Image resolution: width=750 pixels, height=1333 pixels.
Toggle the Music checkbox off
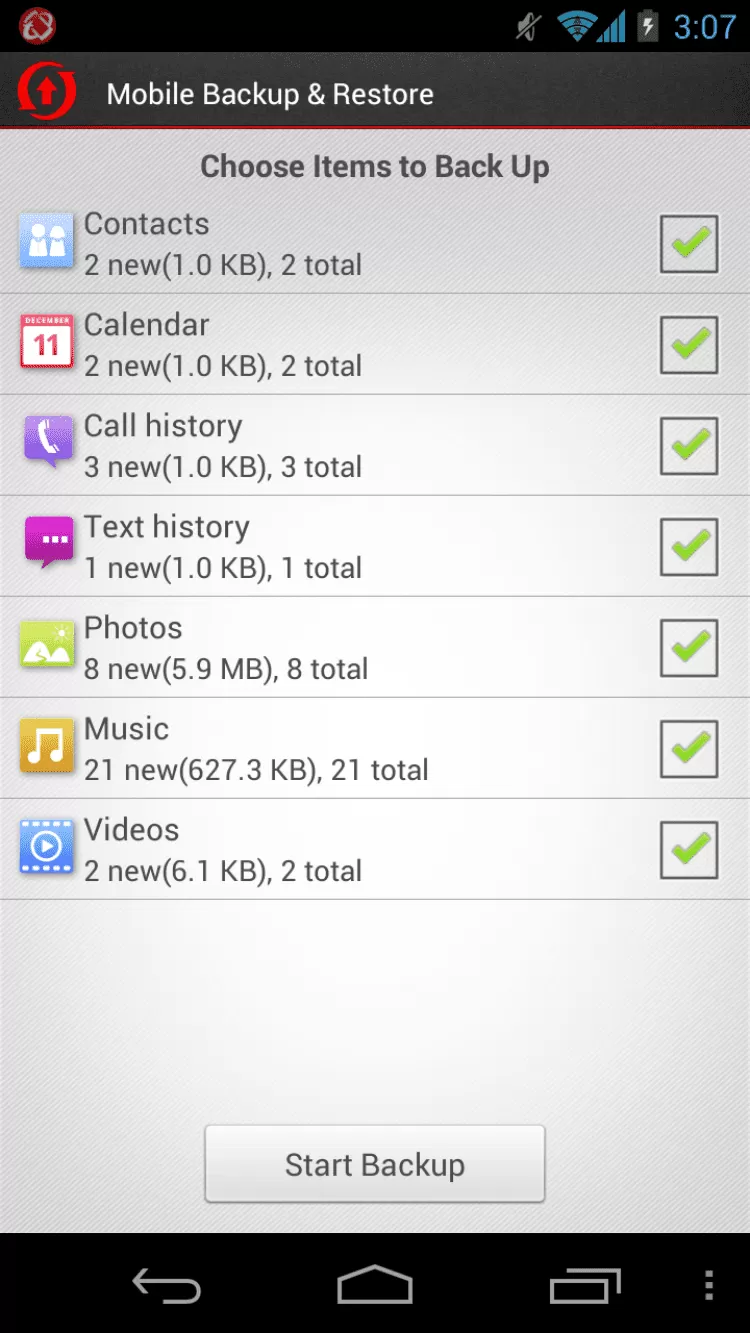pyautogui.click(x=689, y=749)
